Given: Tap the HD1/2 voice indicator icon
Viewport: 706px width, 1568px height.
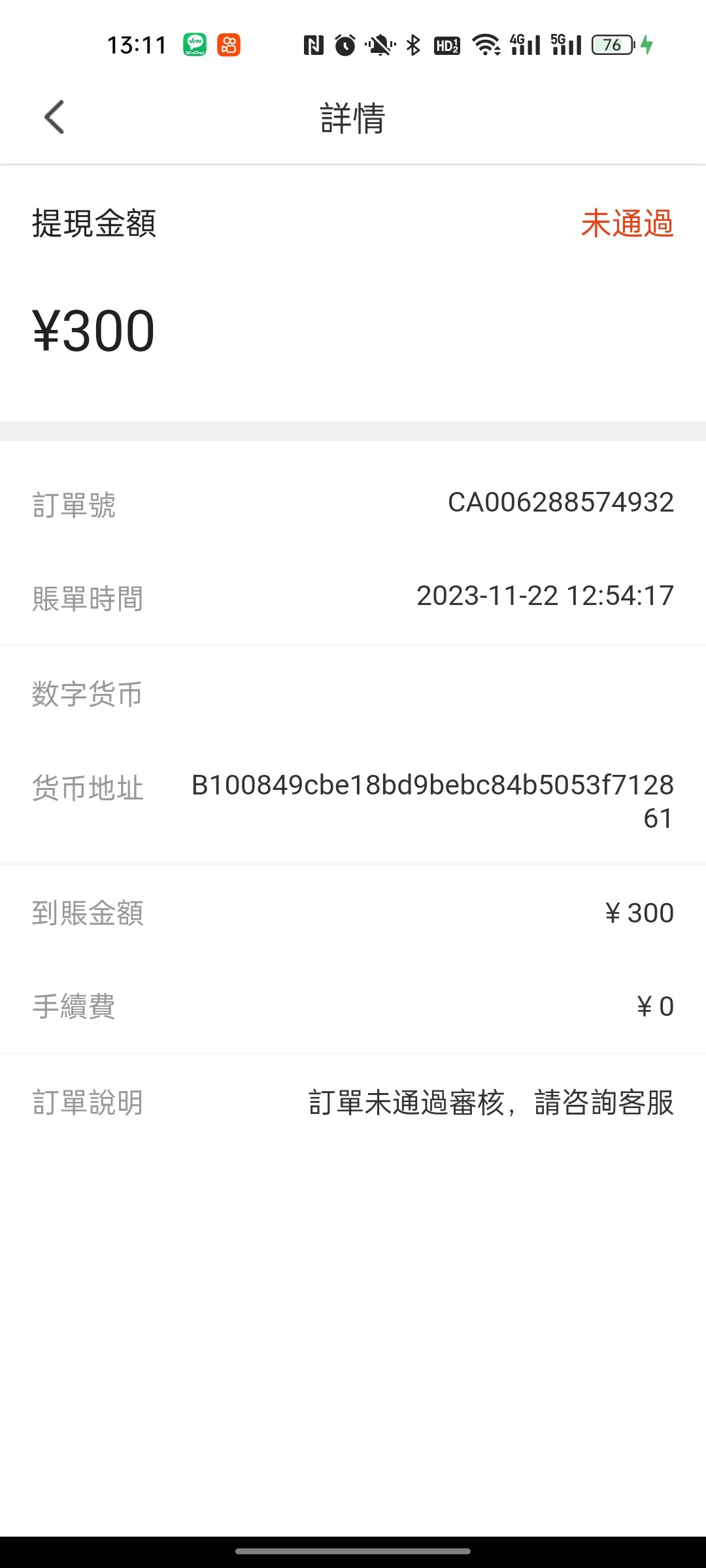Looking at the screenshot, I should click(446, 45).
